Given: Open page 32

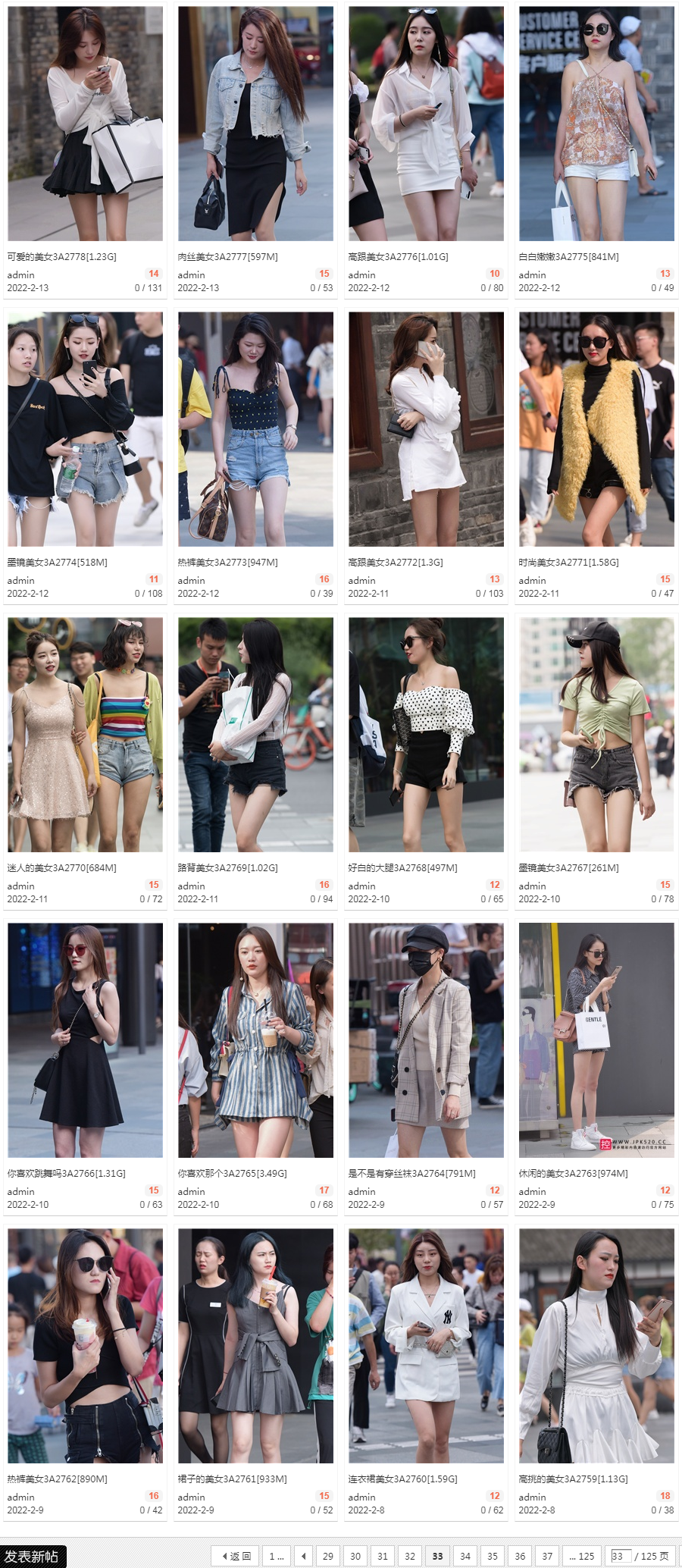Looking at the screenshot, I should click(x=410, y=1556).
